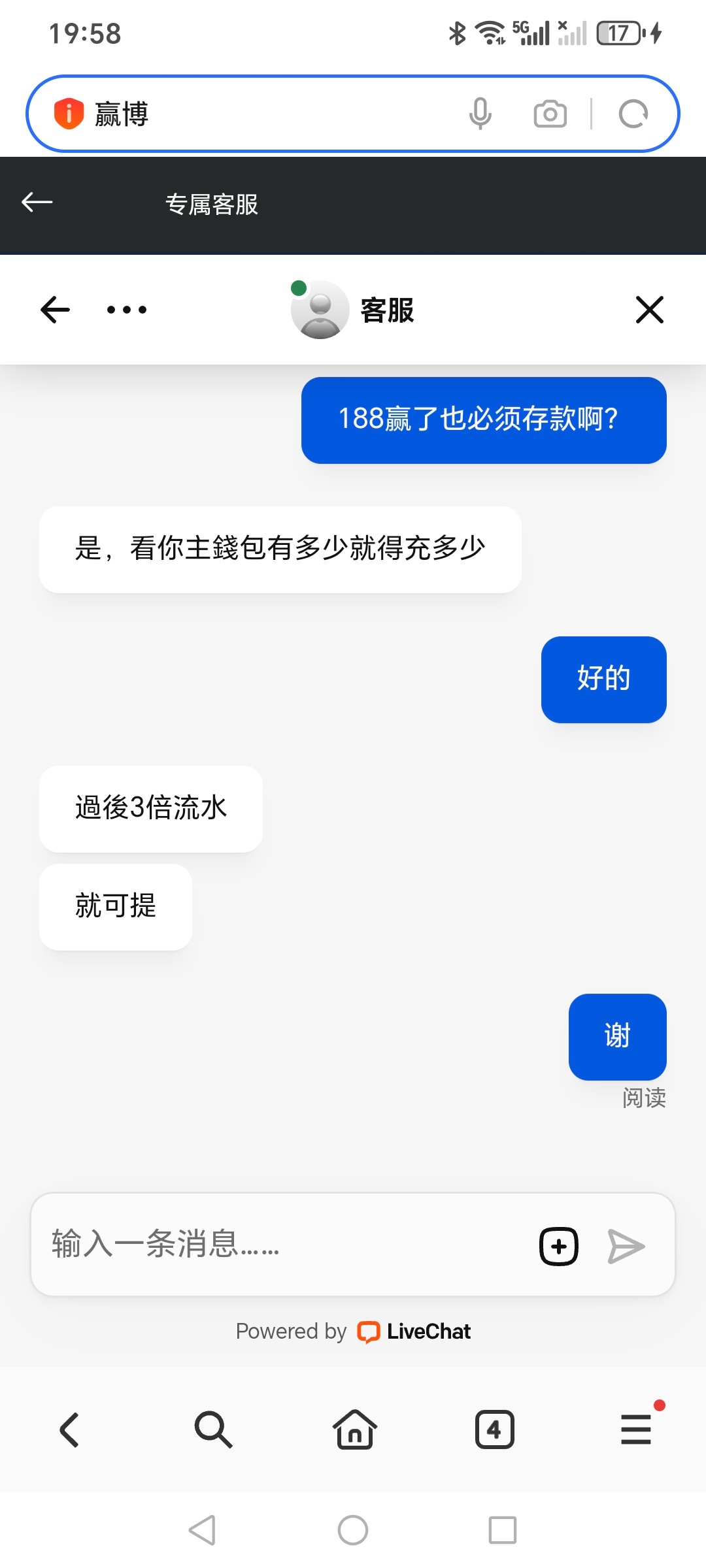The image size is (706, 1568).
Task: Open the tabs switcher showing 4 tabs
Action: coord(494,1428)
